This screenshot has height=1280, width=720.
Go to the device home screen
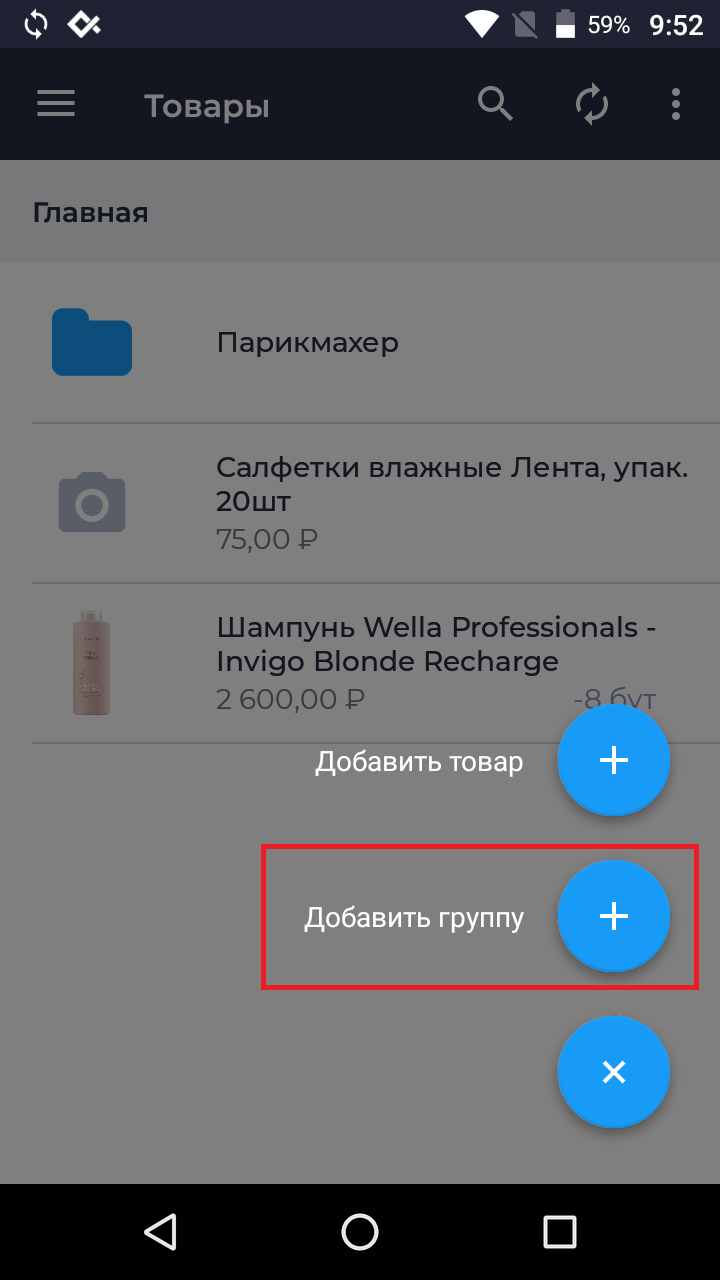coord(360,1231)
